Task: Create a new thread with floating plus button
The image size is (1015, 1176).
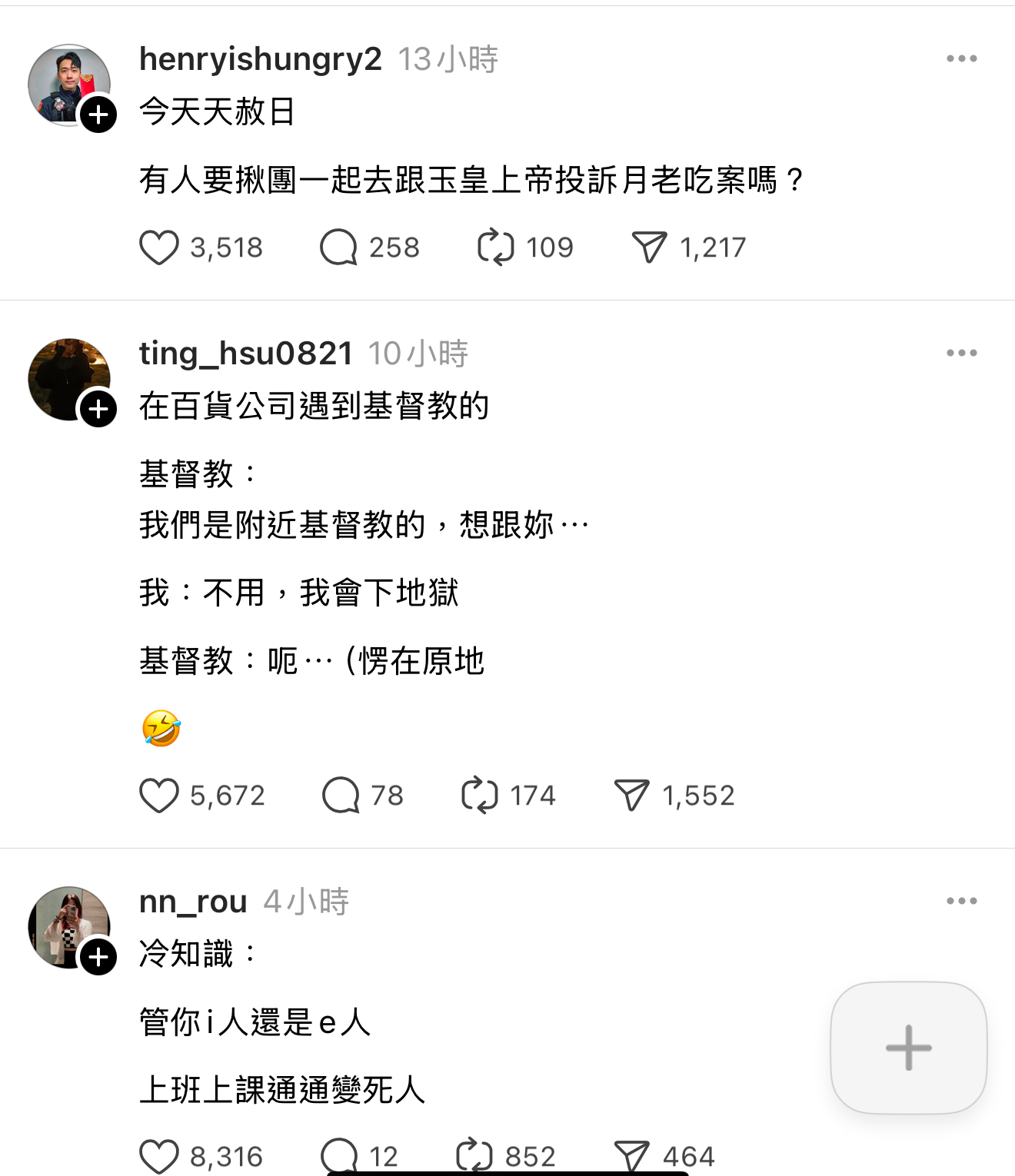Action: click(908, 1048)
